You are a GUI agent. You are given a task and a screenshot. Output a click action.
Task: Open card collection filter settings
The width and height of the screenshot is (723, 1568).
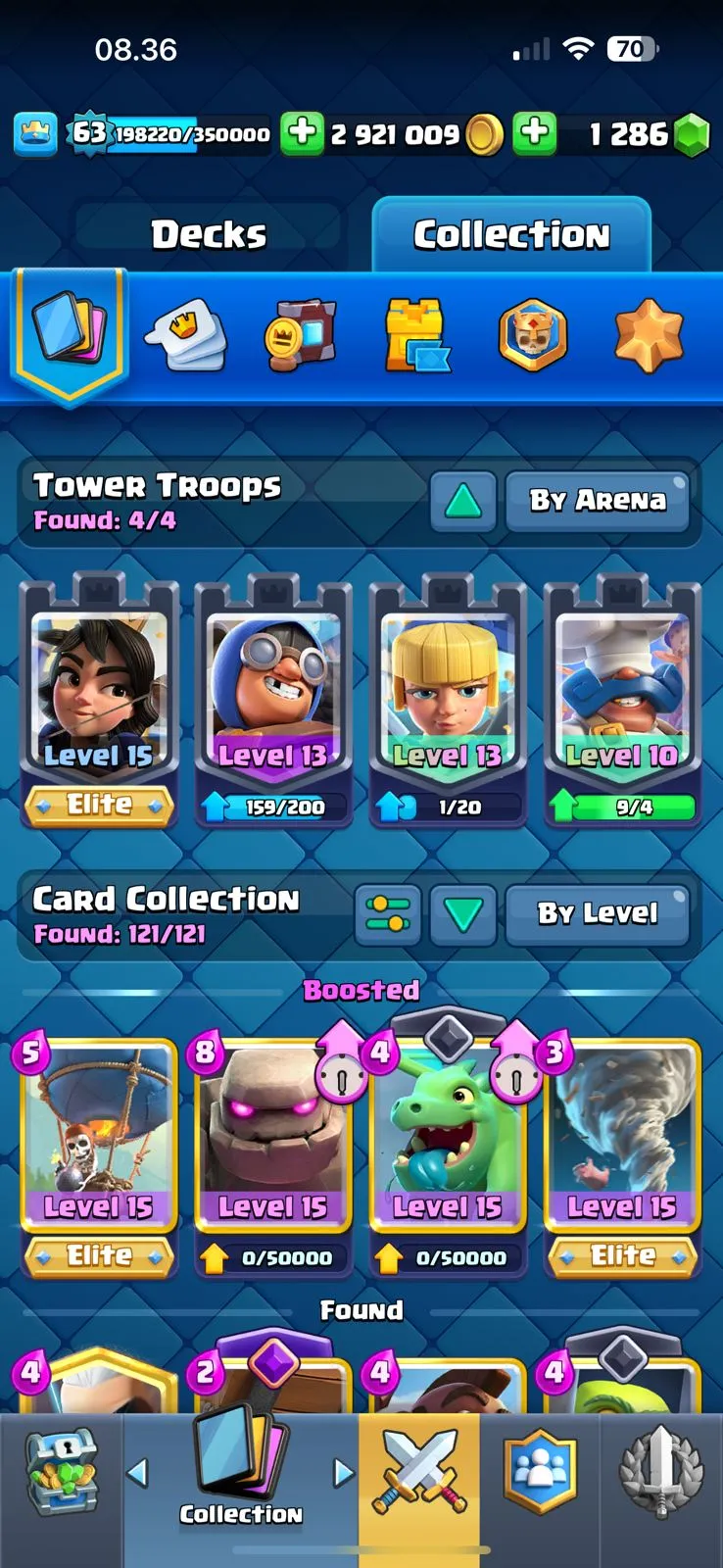click(387, 914)
